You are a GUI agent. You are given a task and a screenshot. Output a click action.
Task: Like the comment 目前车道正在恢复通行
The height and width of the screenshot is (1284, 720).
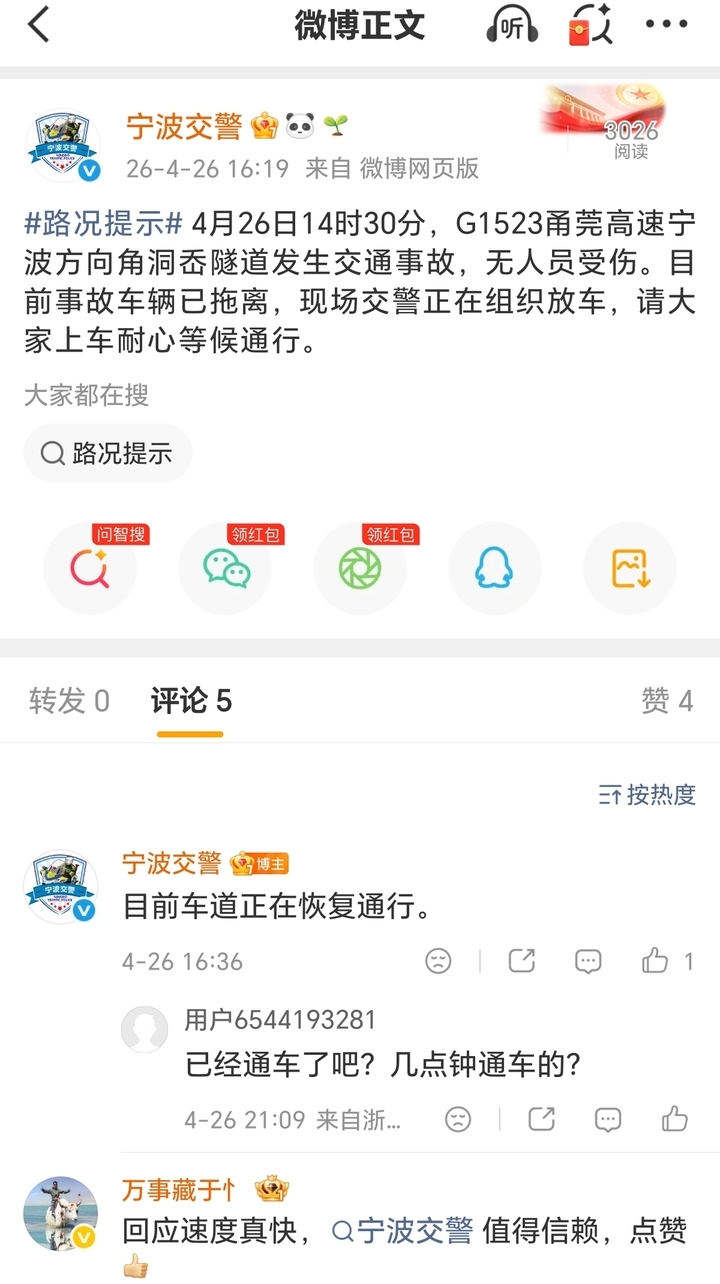[x=656, y=961]
